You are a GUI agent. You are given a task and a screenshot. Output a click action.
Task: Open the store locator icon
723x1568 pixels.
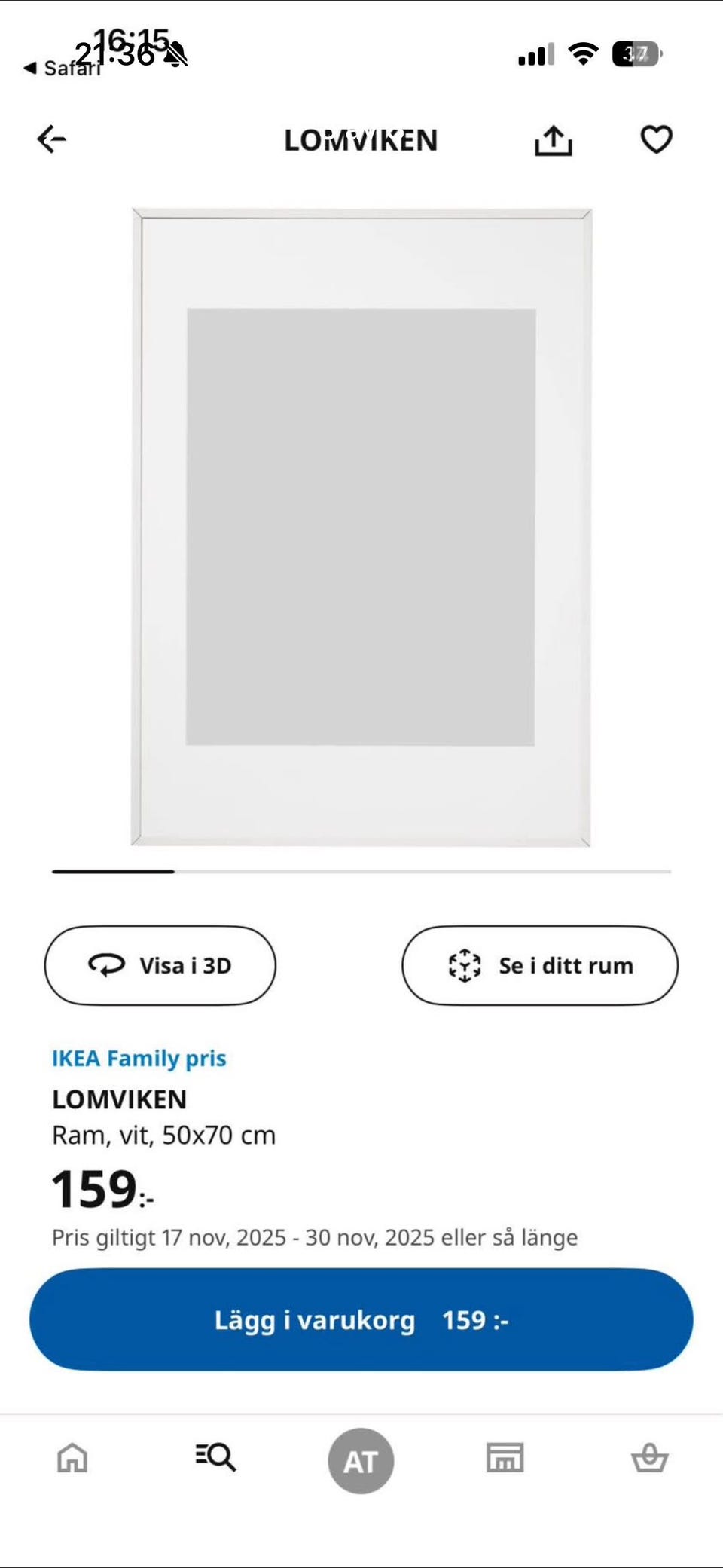point(506,1459)
